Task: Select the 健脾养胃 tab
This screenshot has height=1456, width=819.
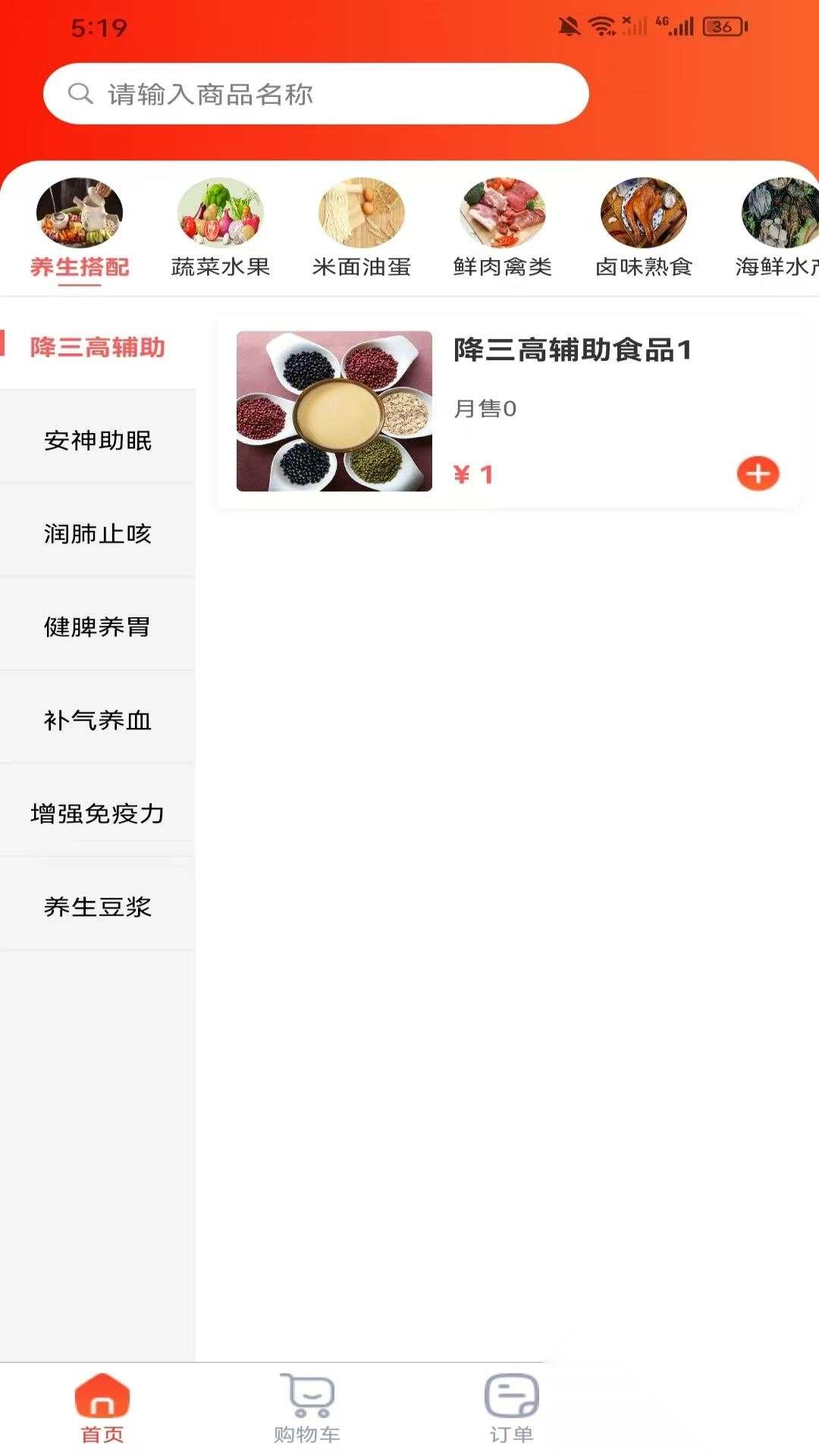Action: [x=97, y=628]
